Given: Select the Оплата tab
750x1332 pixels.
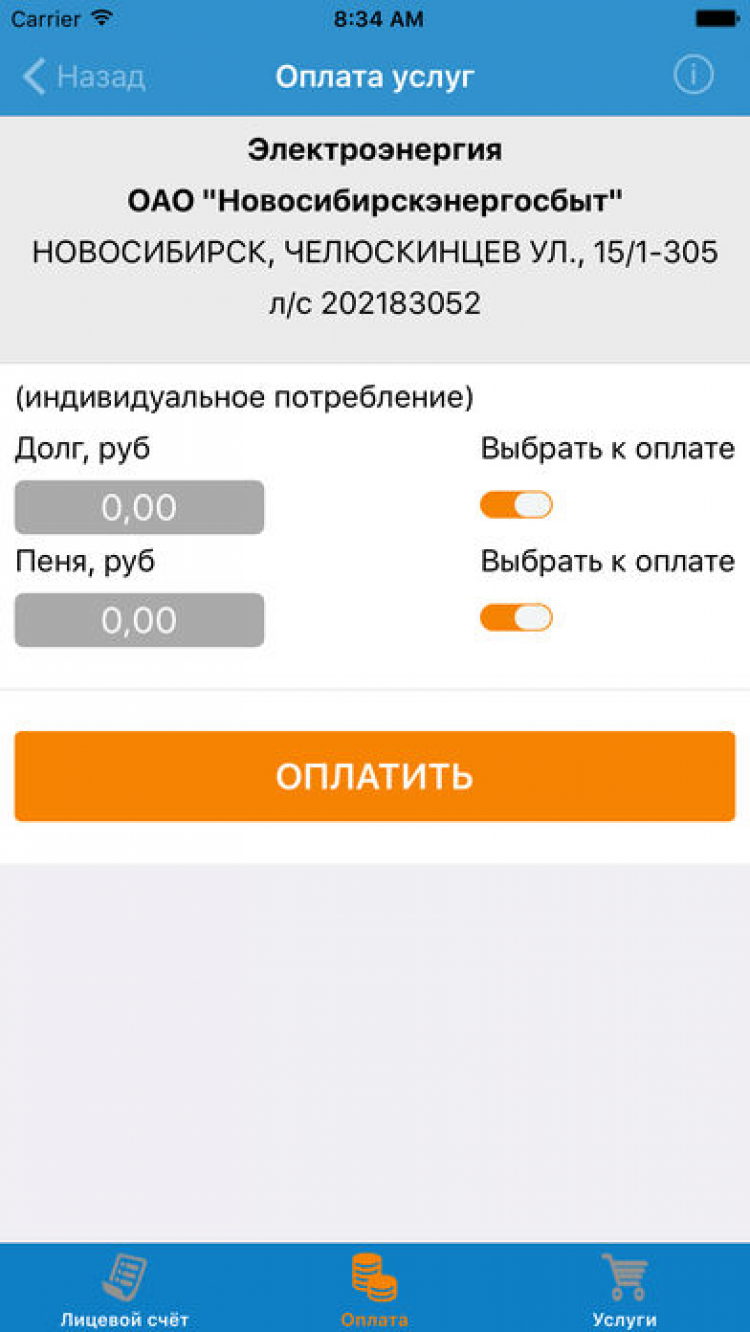Looking at the screenshot, I should (x=374, y=1290).
